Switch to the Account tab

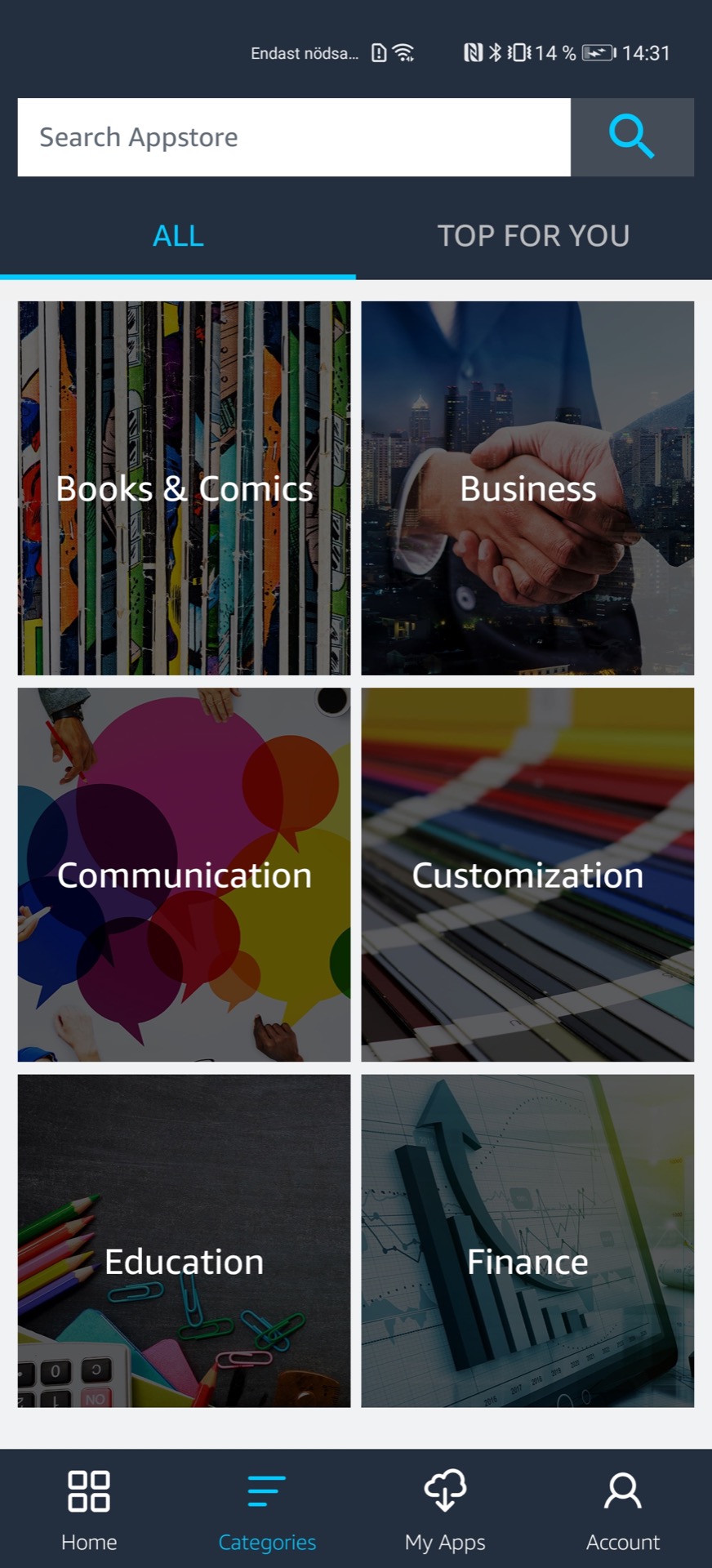point(623,1509)
